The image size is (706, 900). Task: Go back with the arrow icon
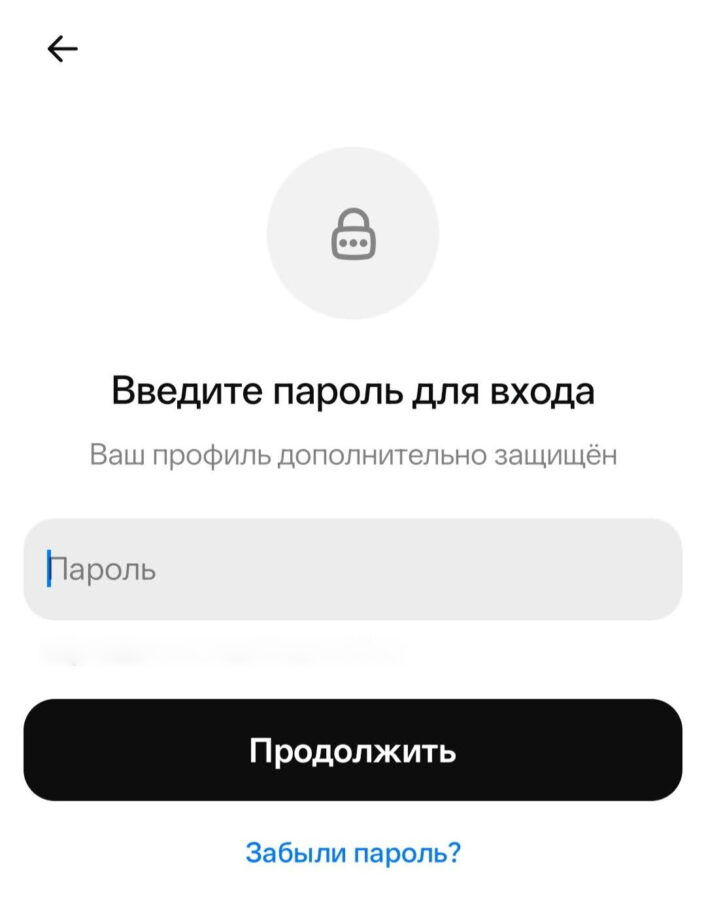(x=62, y=49)
